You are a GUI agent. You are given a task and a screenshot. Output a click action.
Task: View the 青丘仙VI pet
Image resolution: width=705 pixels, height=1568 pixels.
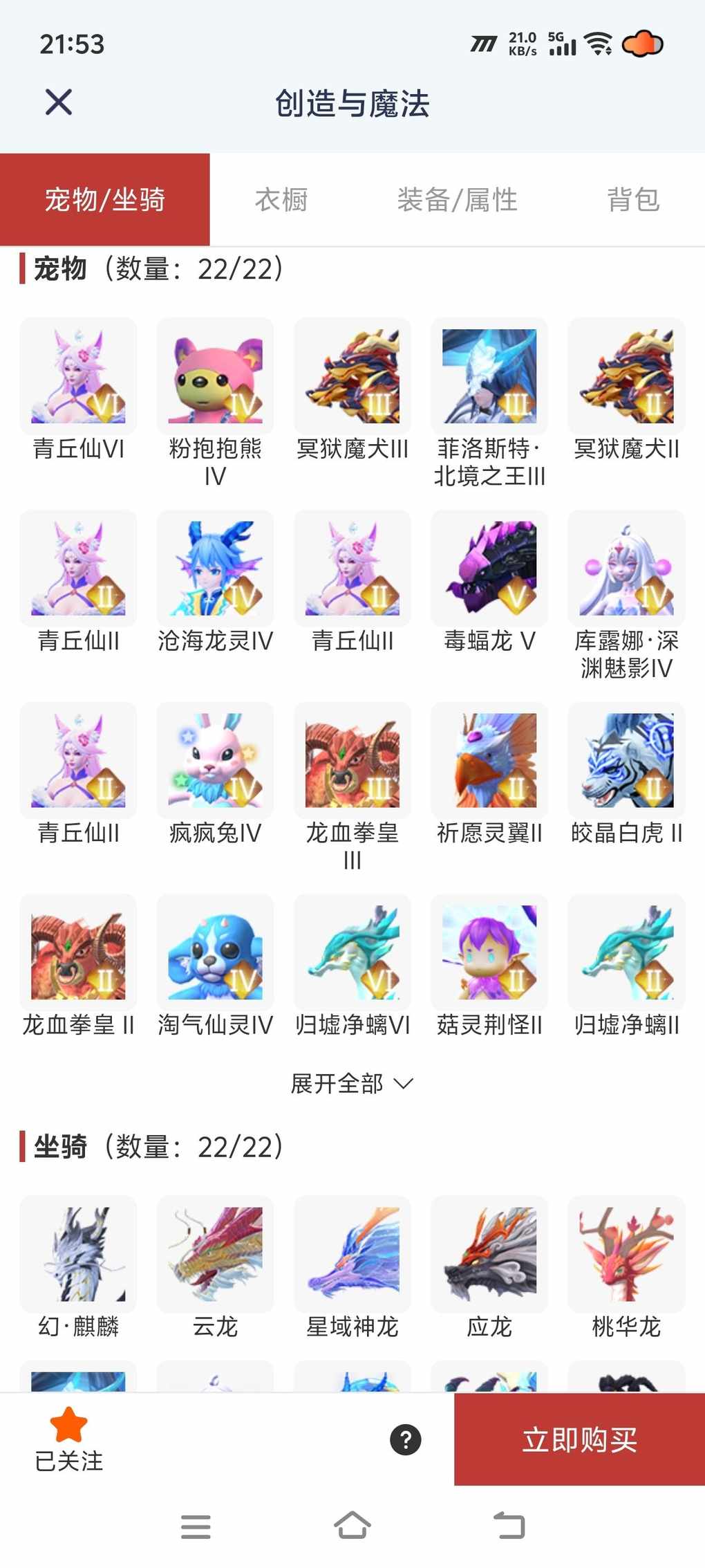click(x=78, y=376)
